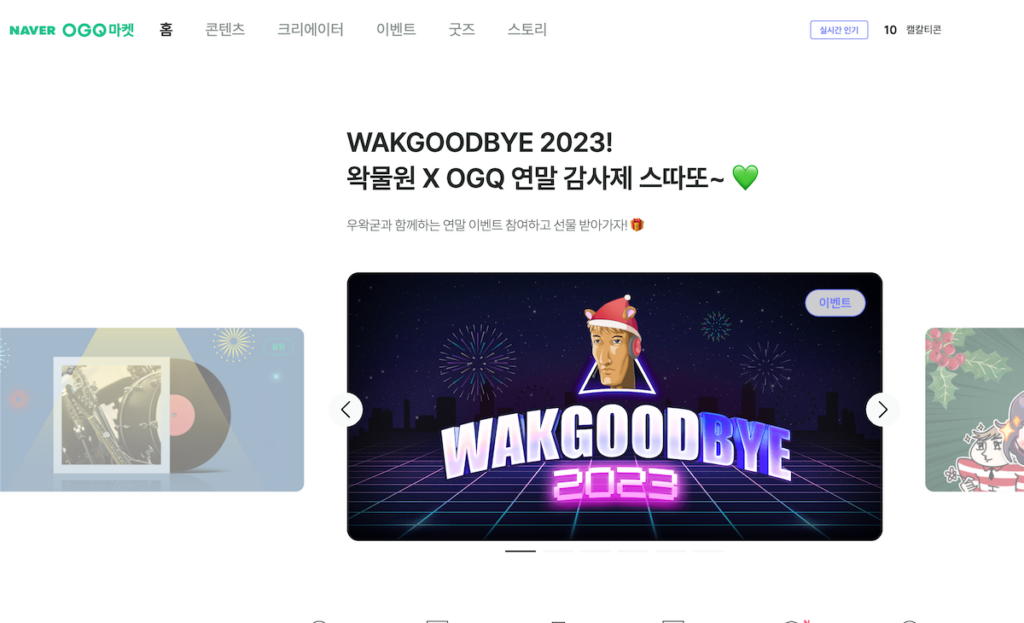Go to the 이벤트 tab
The height and width of the screenshot is (623, 1024).
tap(396, 30)
